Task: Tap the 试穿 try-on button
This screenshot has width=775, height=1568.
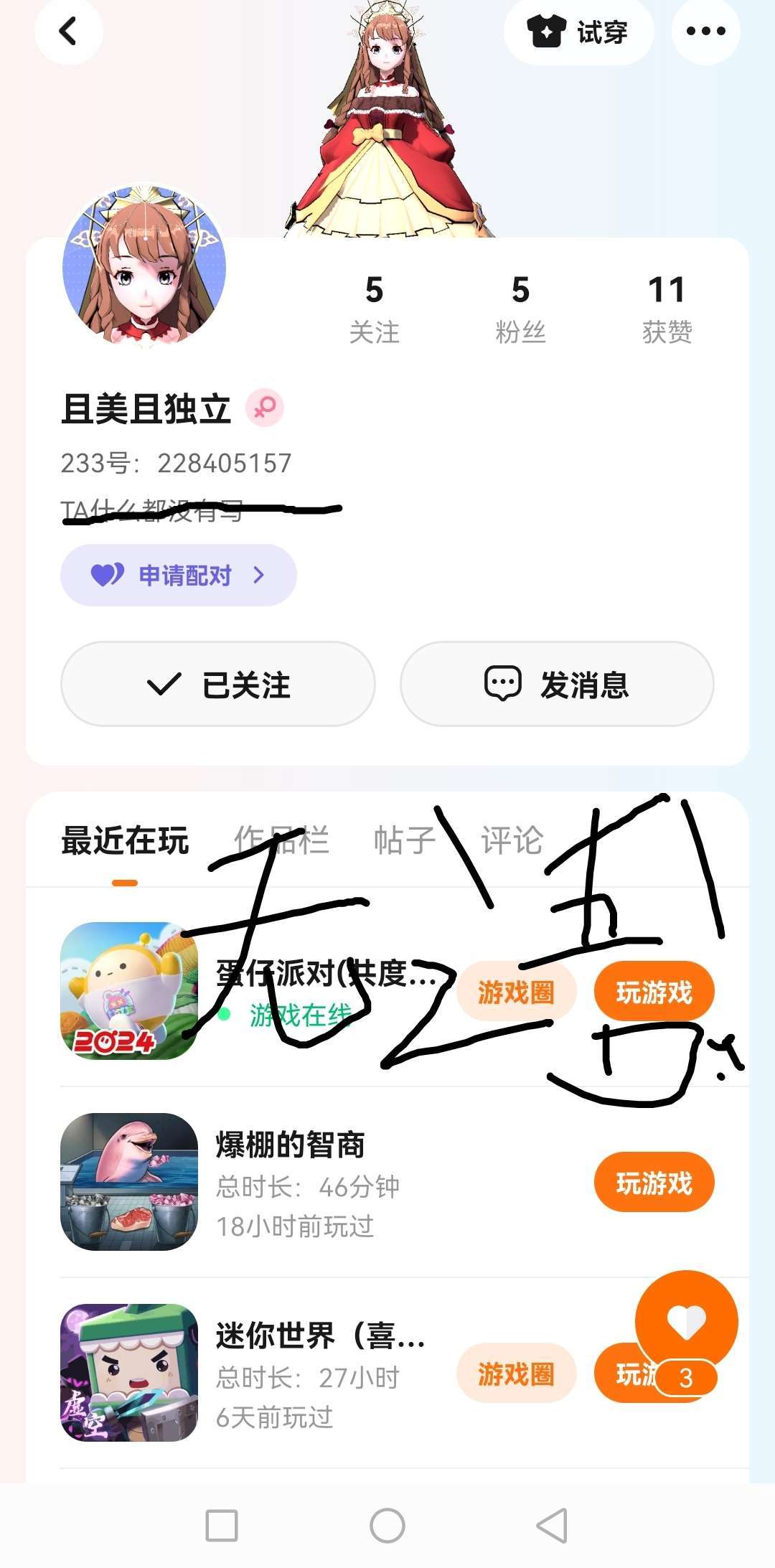Action: (x=578, y=32)
